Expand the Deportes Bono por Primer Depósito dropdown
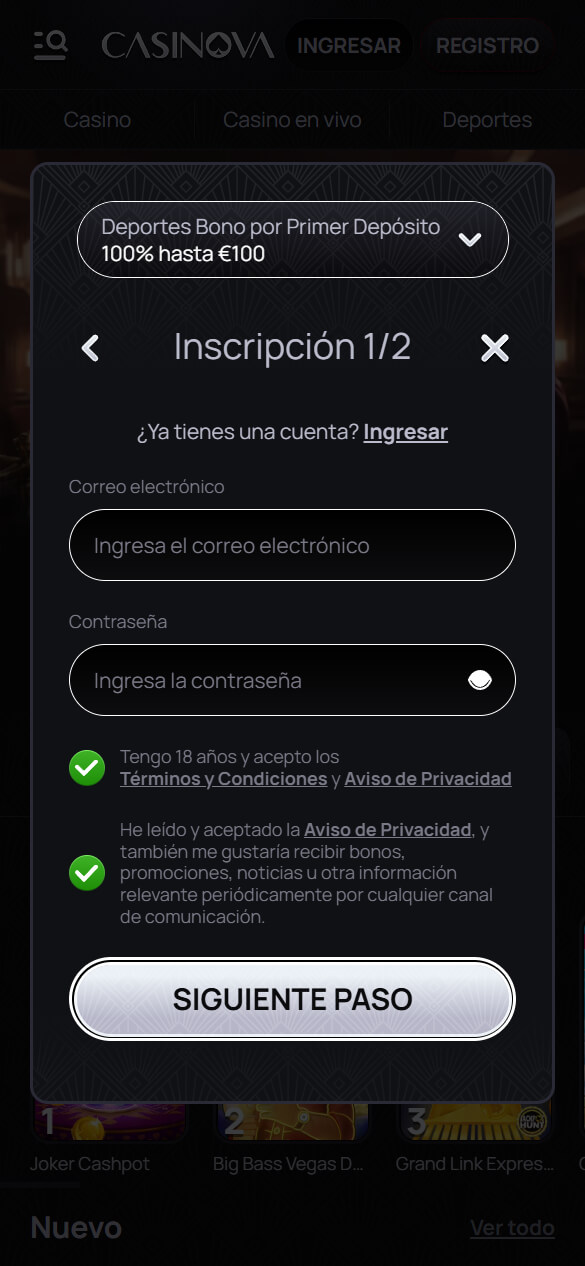Screen dimensions: 585x1266 coord(292,240)
